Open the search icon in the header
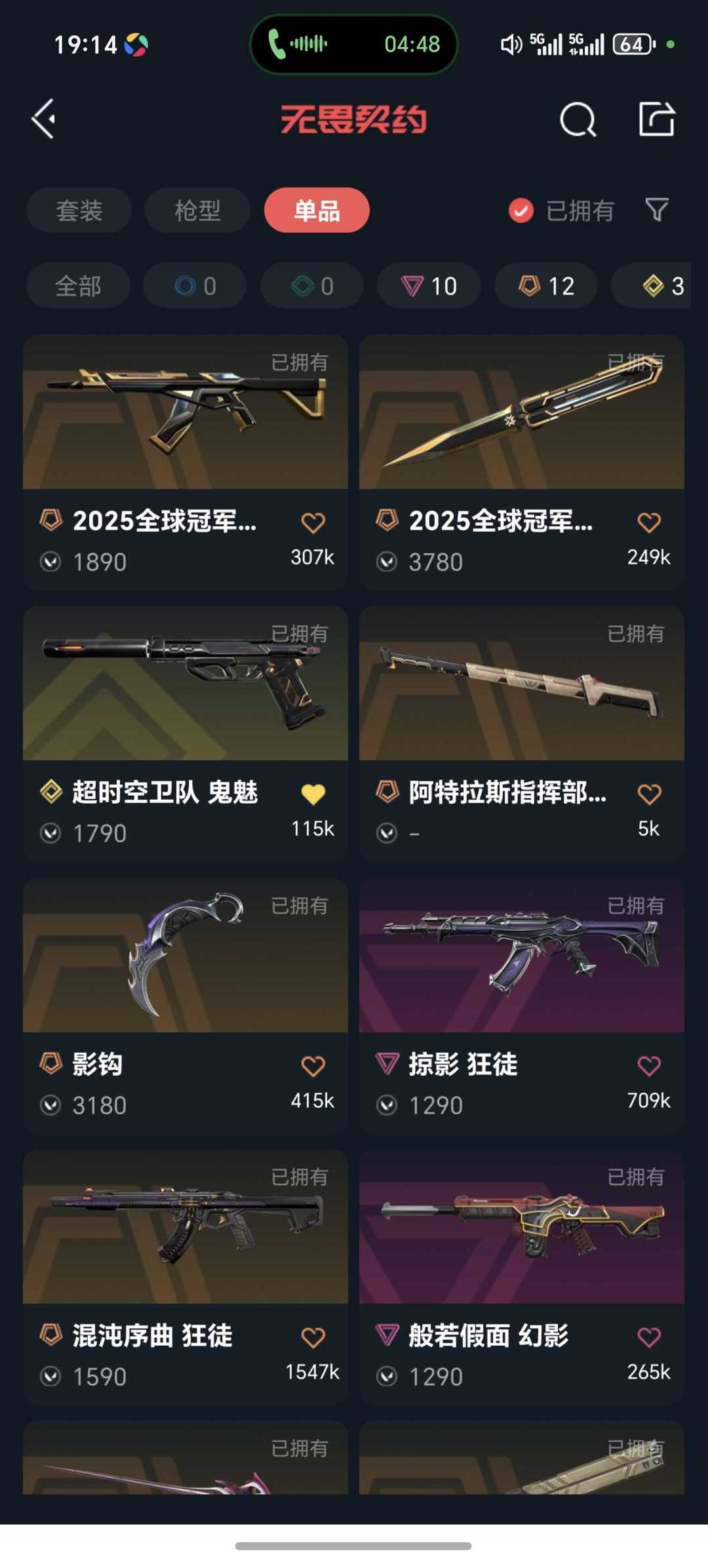Viewport: 708px width, 1568px height. pos(578,119)
